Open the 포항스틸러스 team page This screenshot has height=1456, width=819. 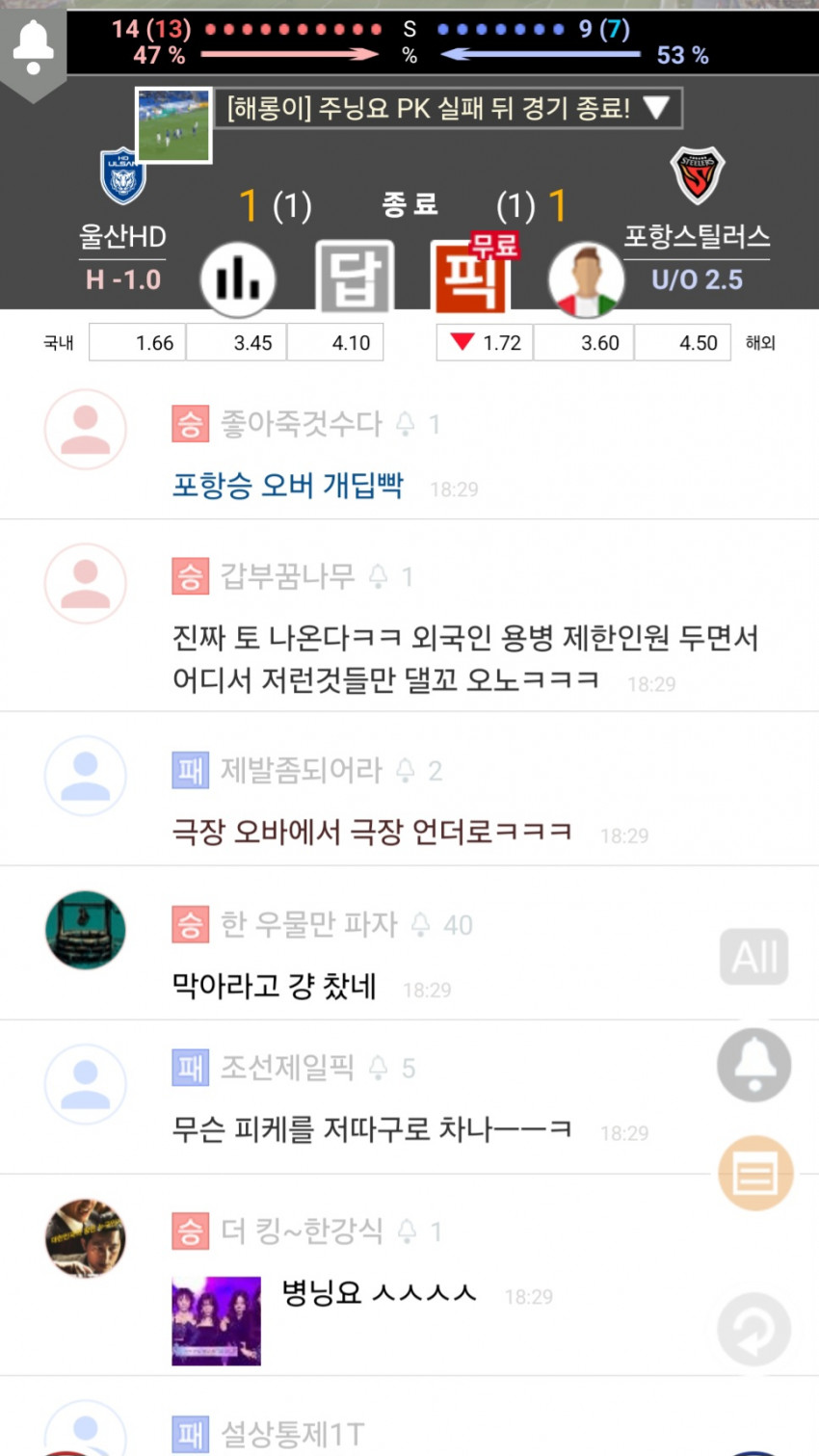click(697, 237)
